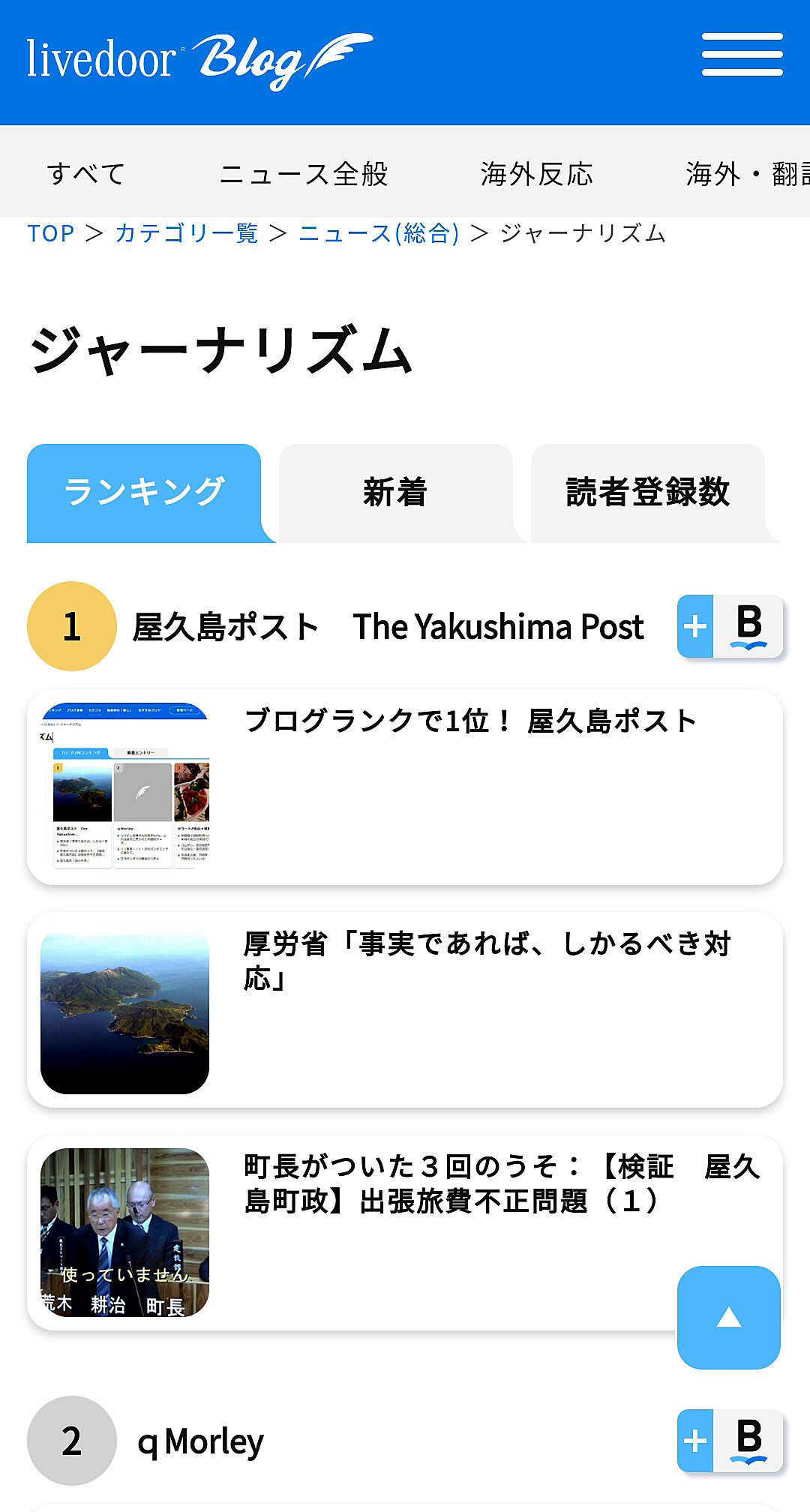Image resolution: width=810 pixels, height=1512 pixels.
Task: Select the すべて category tab
Action: coord(85,174)
